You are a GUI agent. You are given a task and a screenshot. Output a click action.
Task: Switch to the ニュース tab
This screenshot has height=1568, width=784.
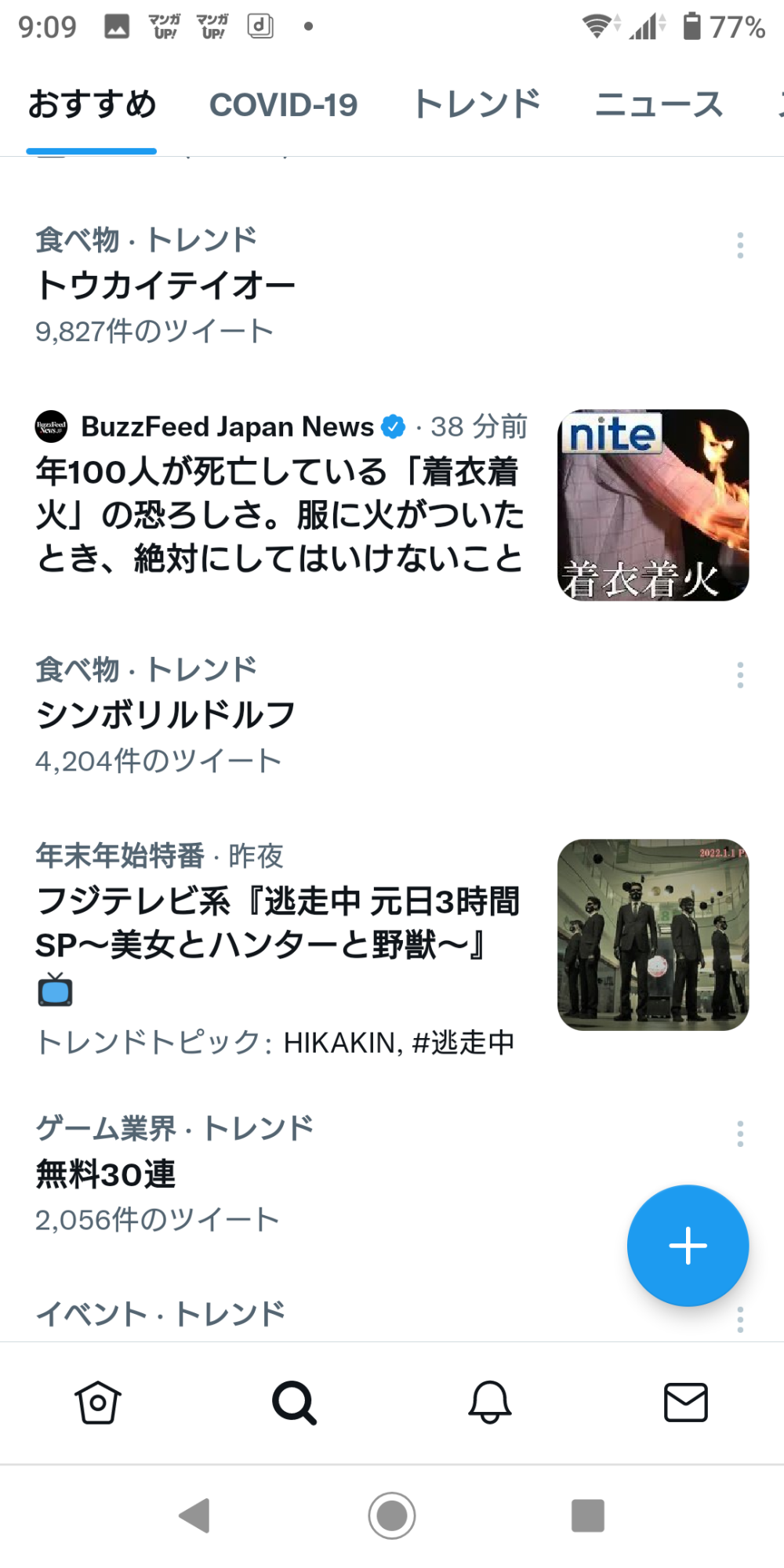659,105
